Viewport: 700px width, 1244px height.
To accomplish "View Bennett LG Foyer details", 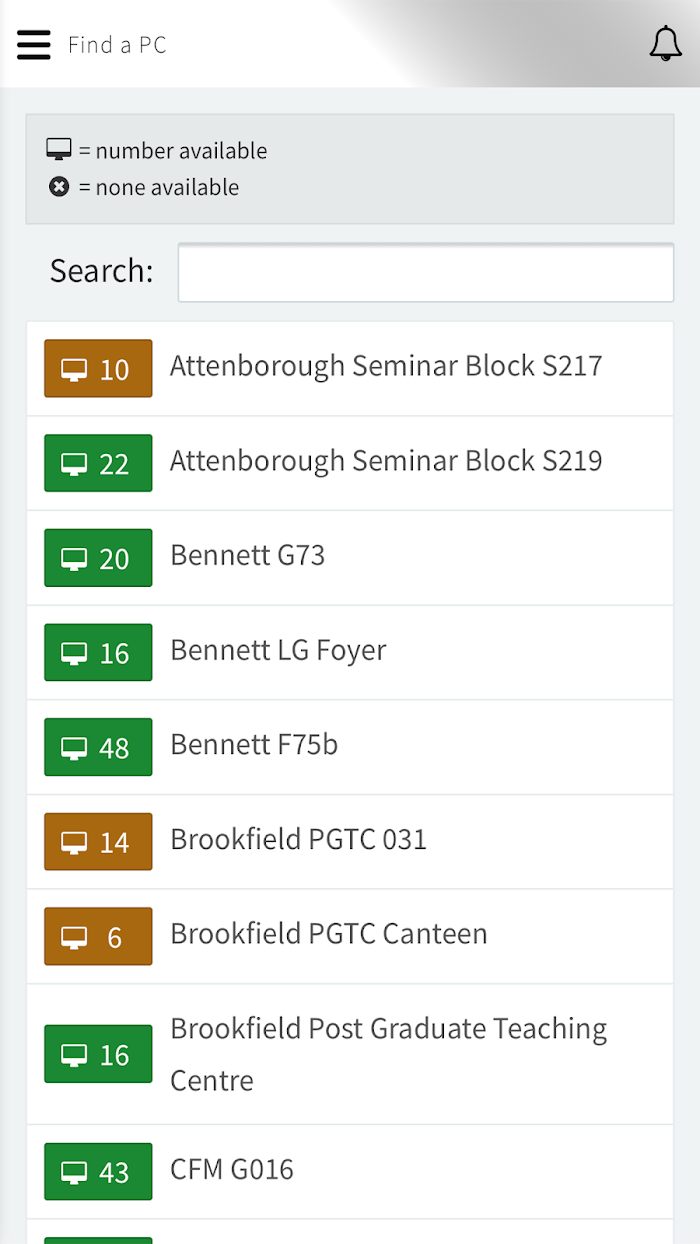I will point(350,652).
